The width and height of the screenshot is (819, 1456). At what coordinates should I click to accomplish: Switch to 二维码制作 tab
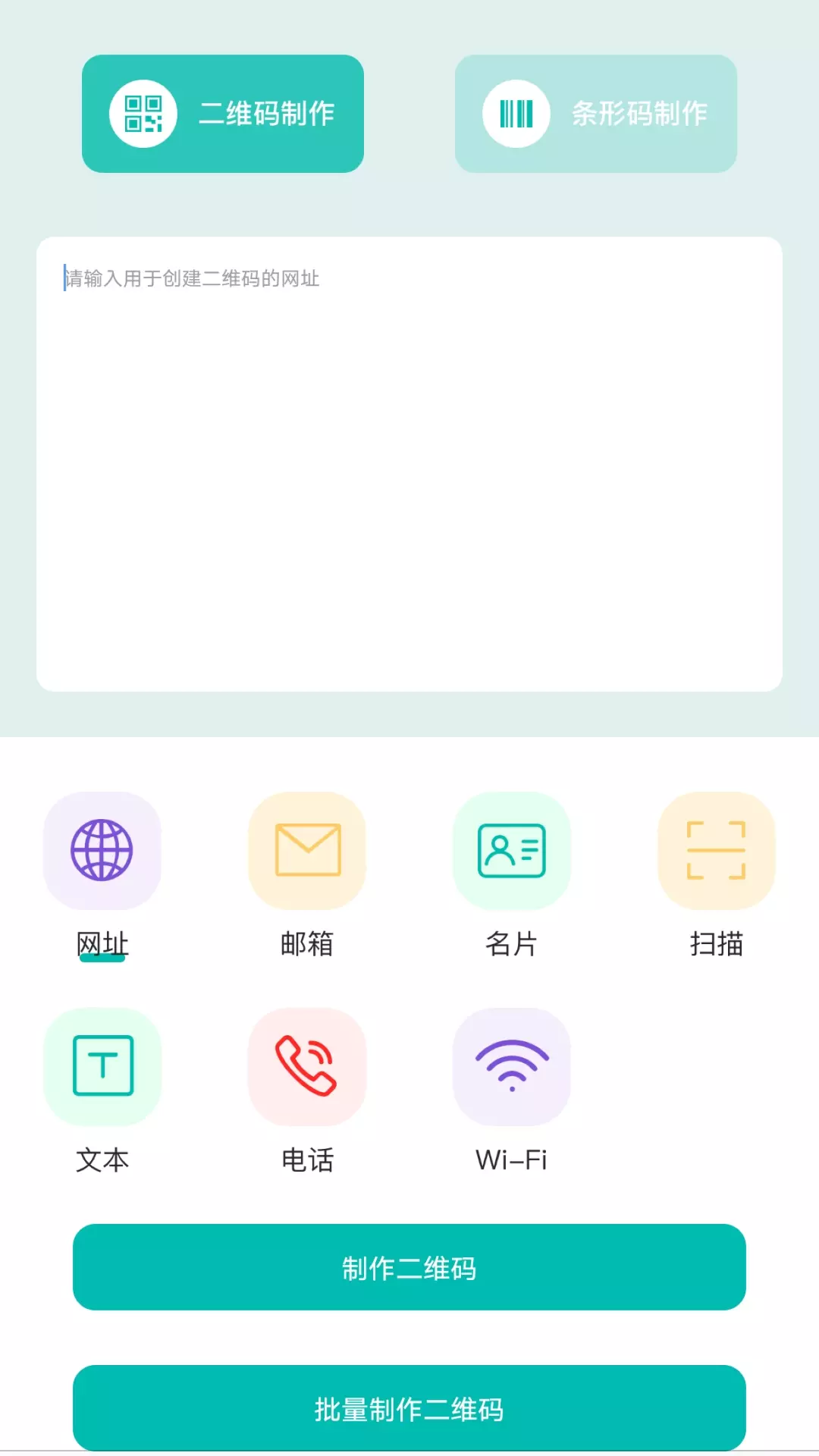pos(223,114)
